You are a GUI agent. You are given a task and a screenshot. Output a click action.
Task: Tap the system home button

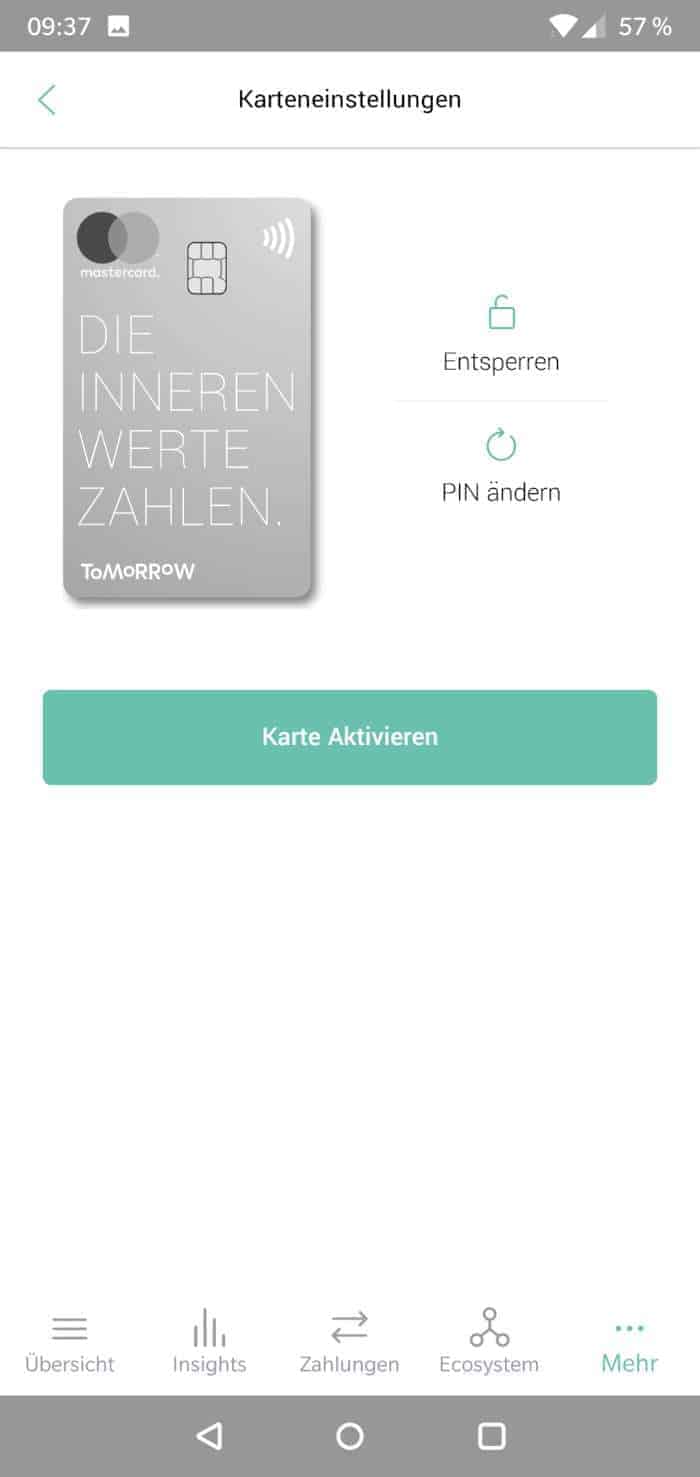pyautogui.click(x=350, y=1436)
